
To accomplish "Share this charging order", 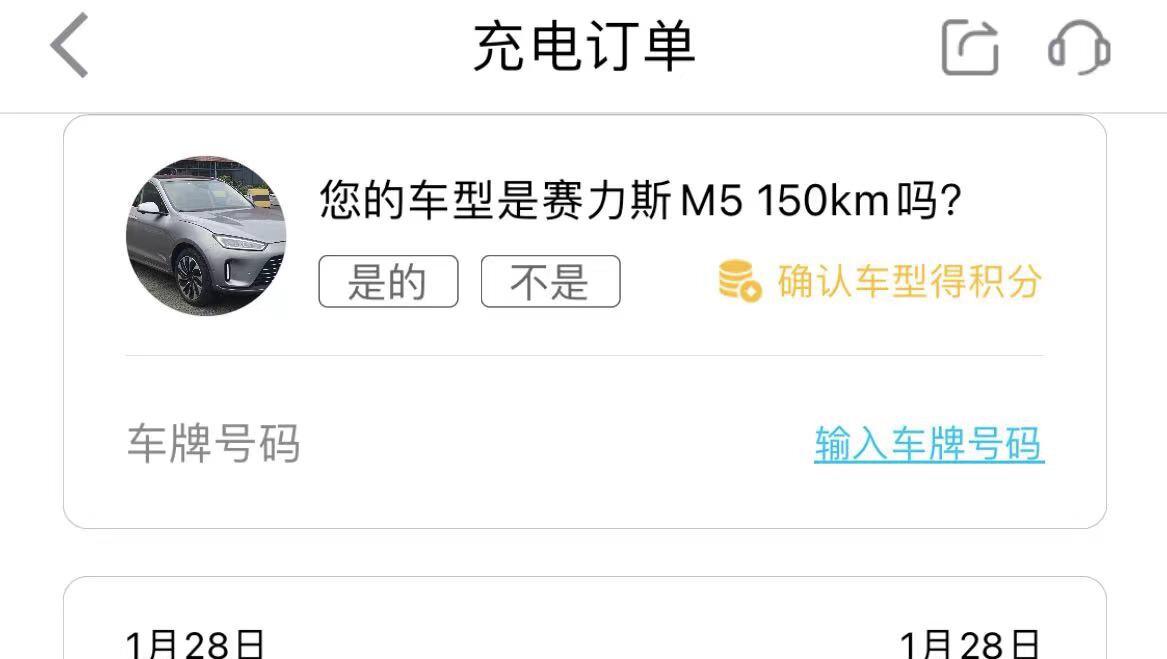I will pos(970,47).
